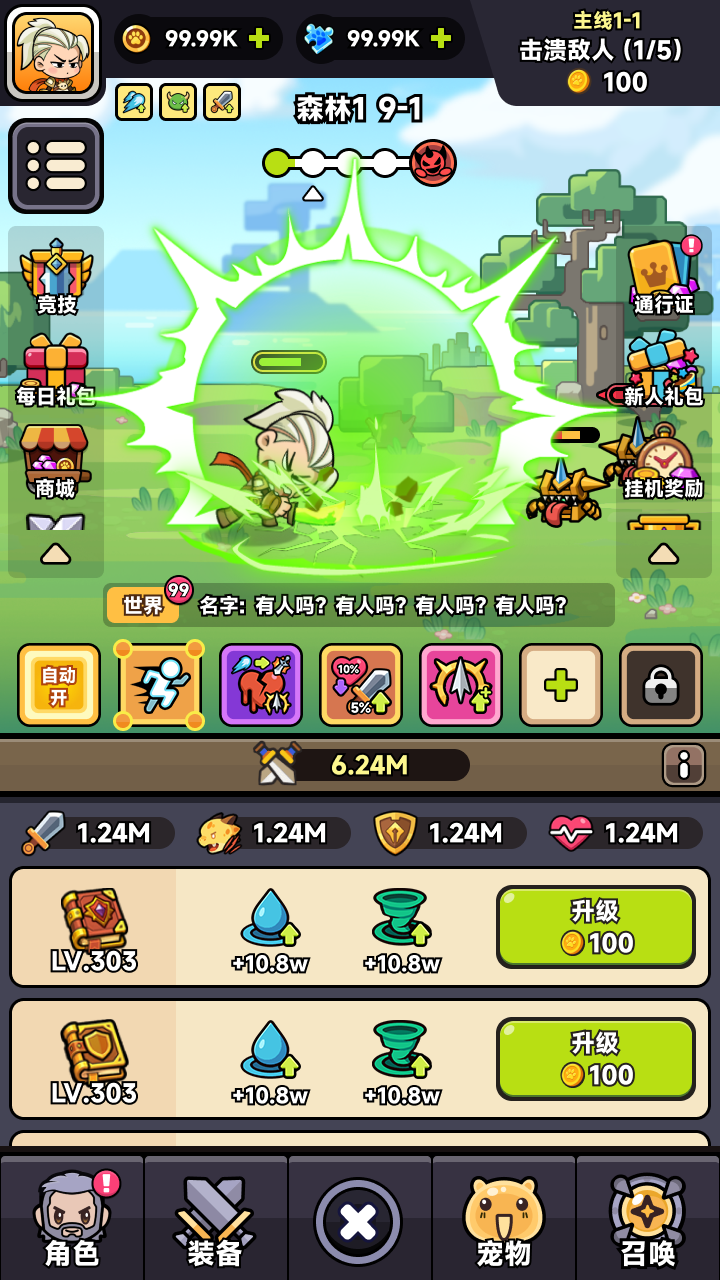This screenshot has width=720, height=1280.
Task: Tap 升级 to upgrade the LV.303 red tome
Action: (x=596, y=927)
